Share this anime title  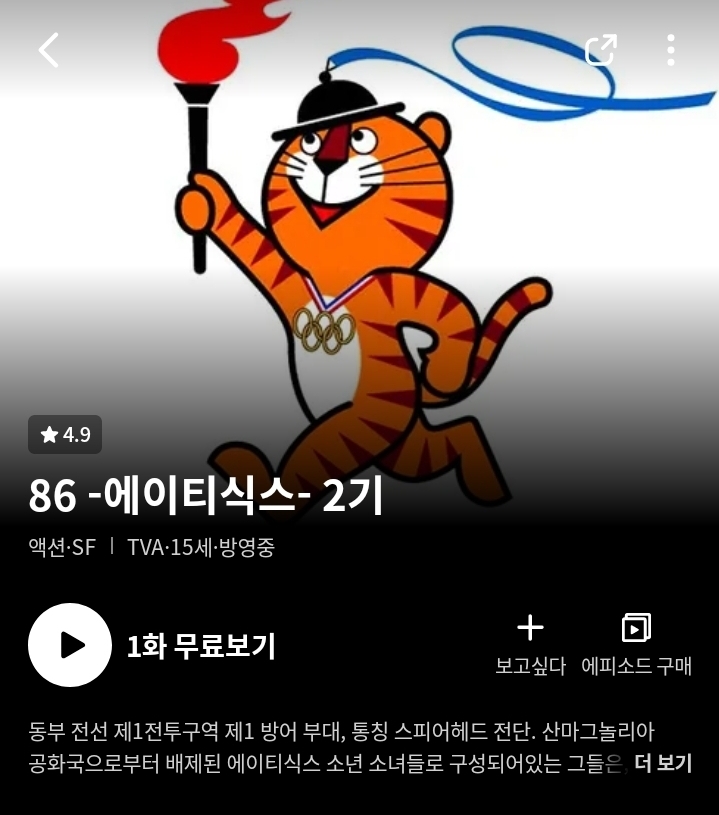click(600, 50)
